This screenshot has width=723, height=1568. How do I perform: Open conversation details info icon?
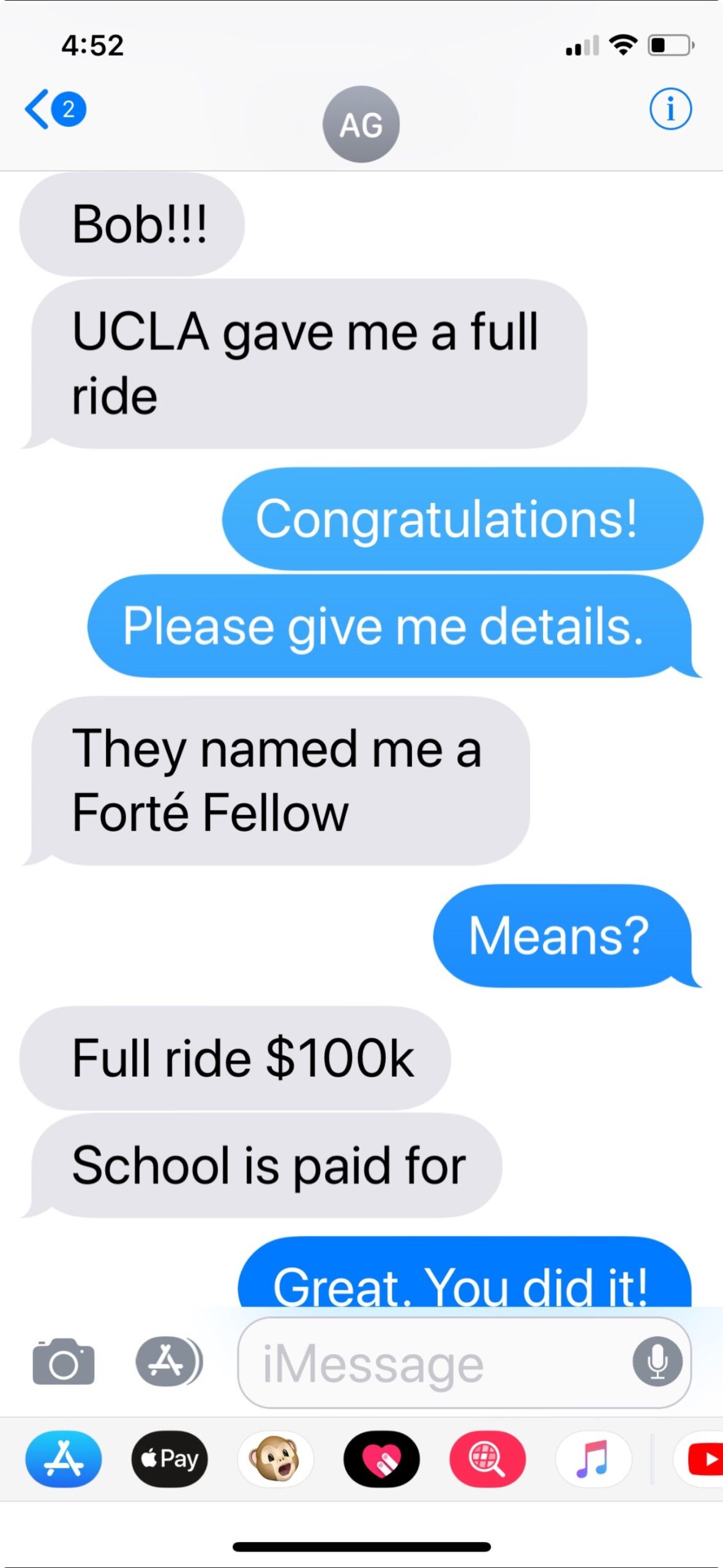670,110
